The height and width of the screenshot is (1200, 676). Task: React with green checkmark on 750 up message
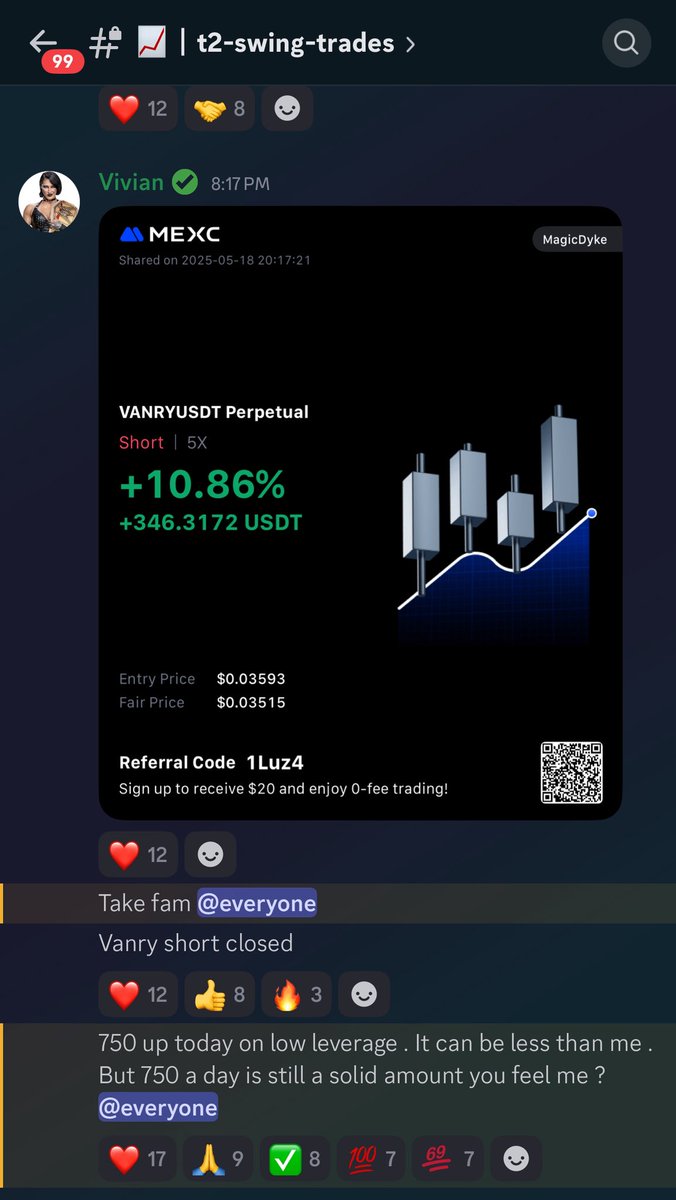click(x=295, y=1159)
